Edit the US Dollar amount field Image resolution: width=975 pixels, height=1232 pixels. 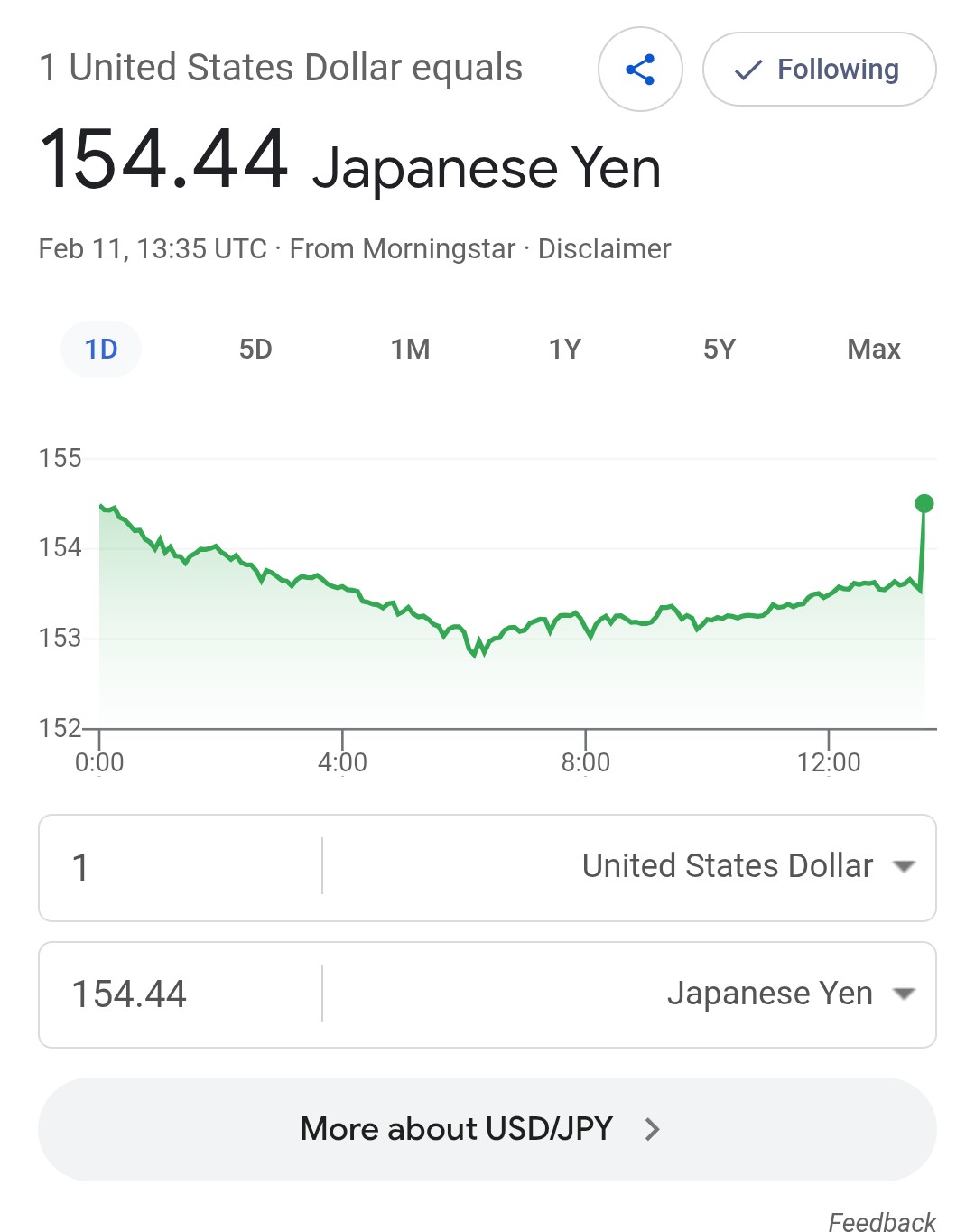tap(181, 867)
